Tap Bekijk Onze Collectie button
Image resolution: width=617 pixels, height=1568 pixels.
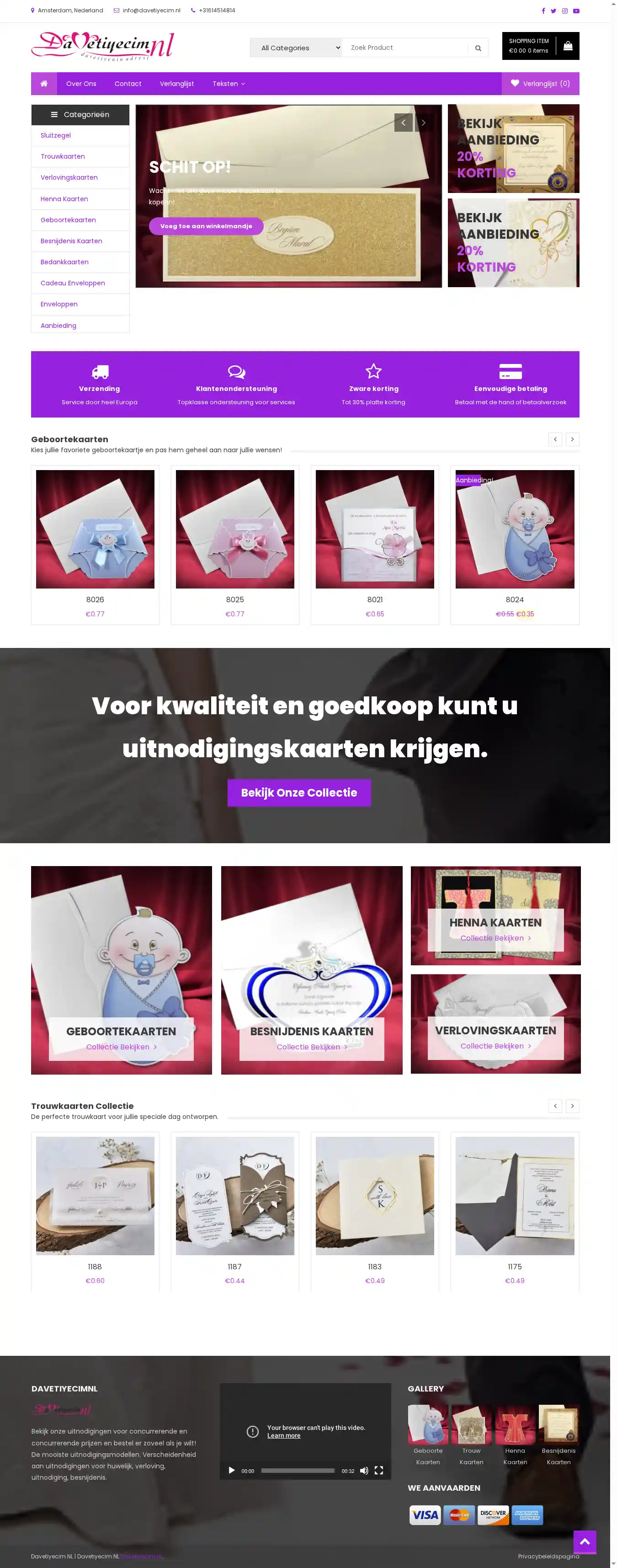299,792
